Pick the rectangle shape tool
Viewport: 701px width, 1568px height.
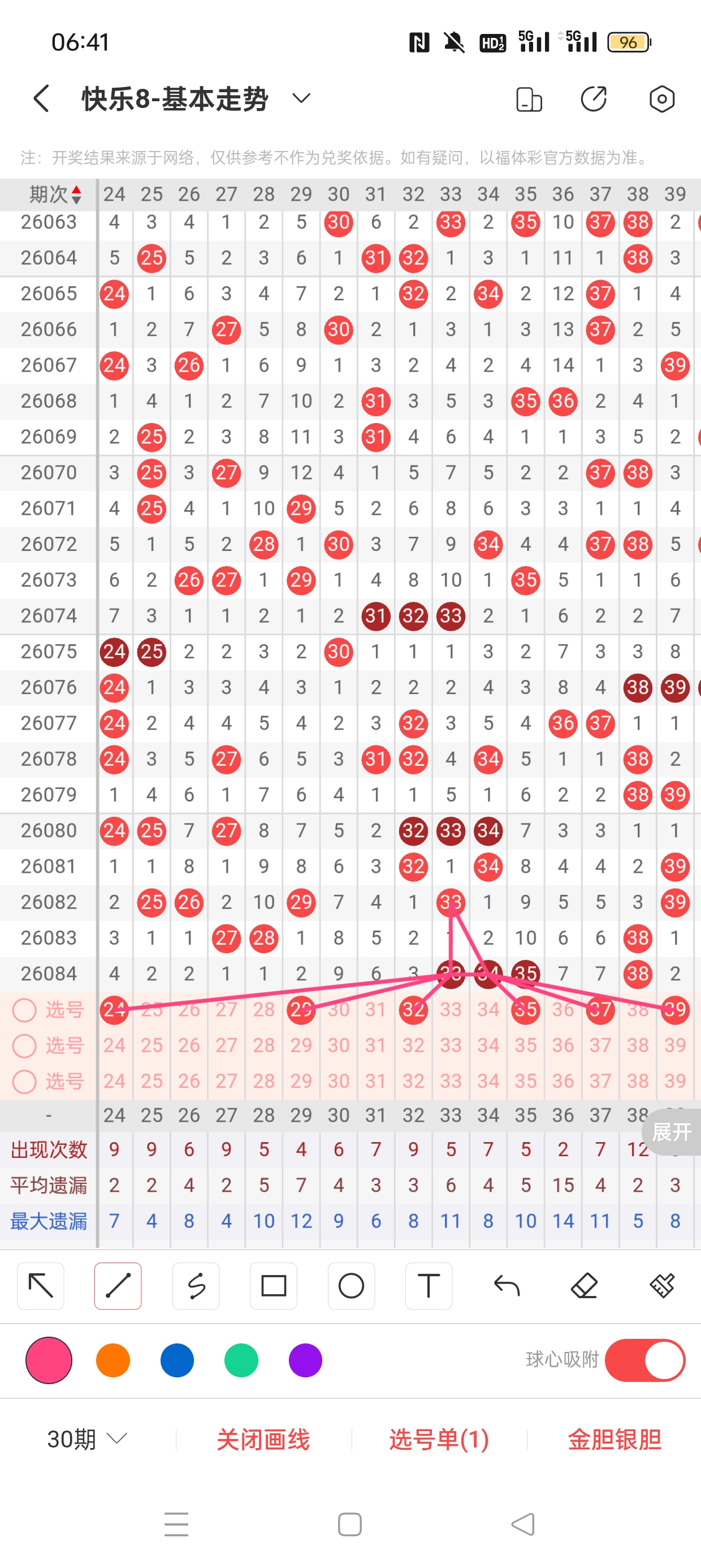point(273,1286)
